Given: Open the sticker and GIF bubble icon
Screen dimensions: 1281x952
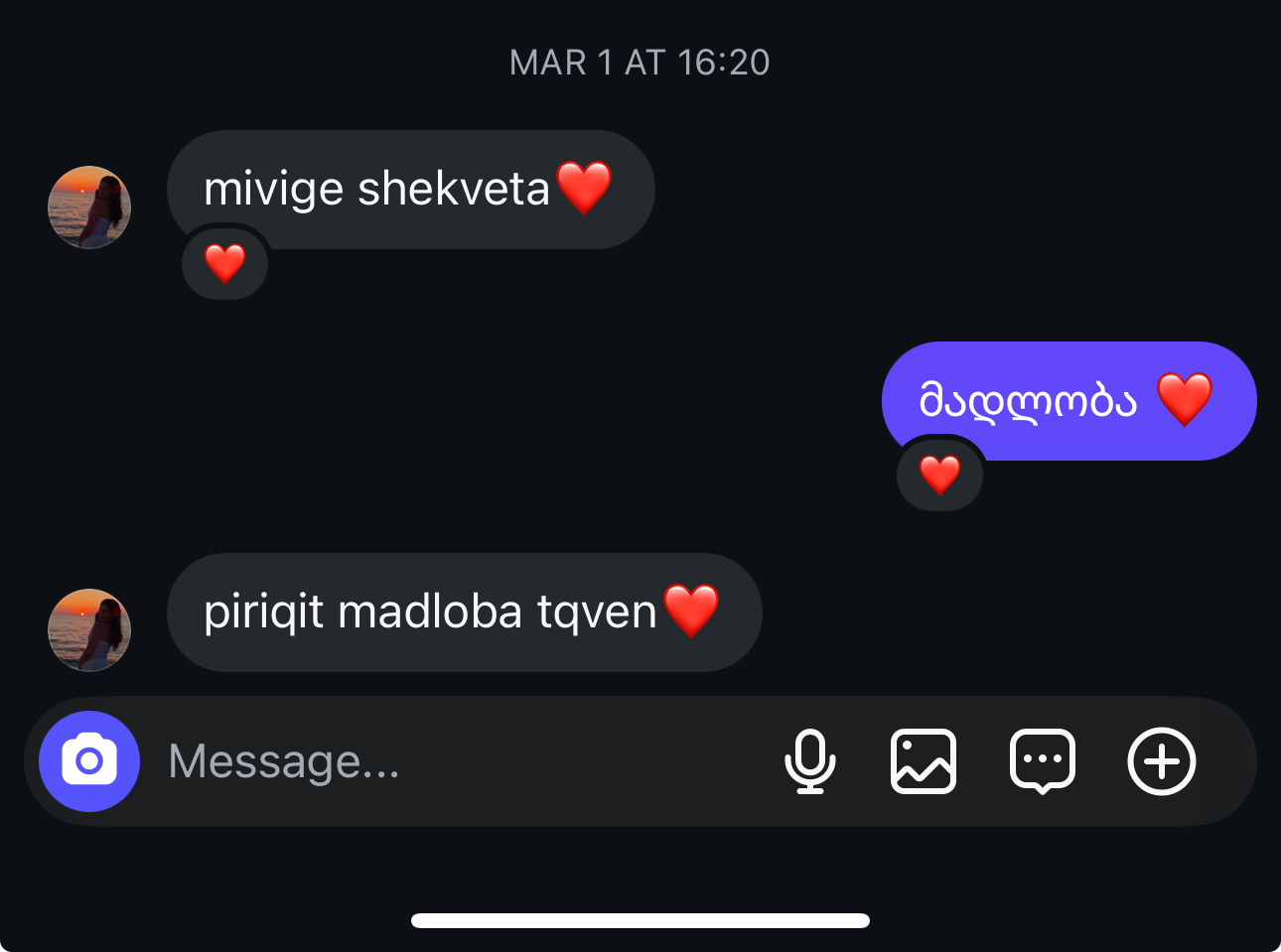Looking at the screenshot, I should tap(1043, 761).
